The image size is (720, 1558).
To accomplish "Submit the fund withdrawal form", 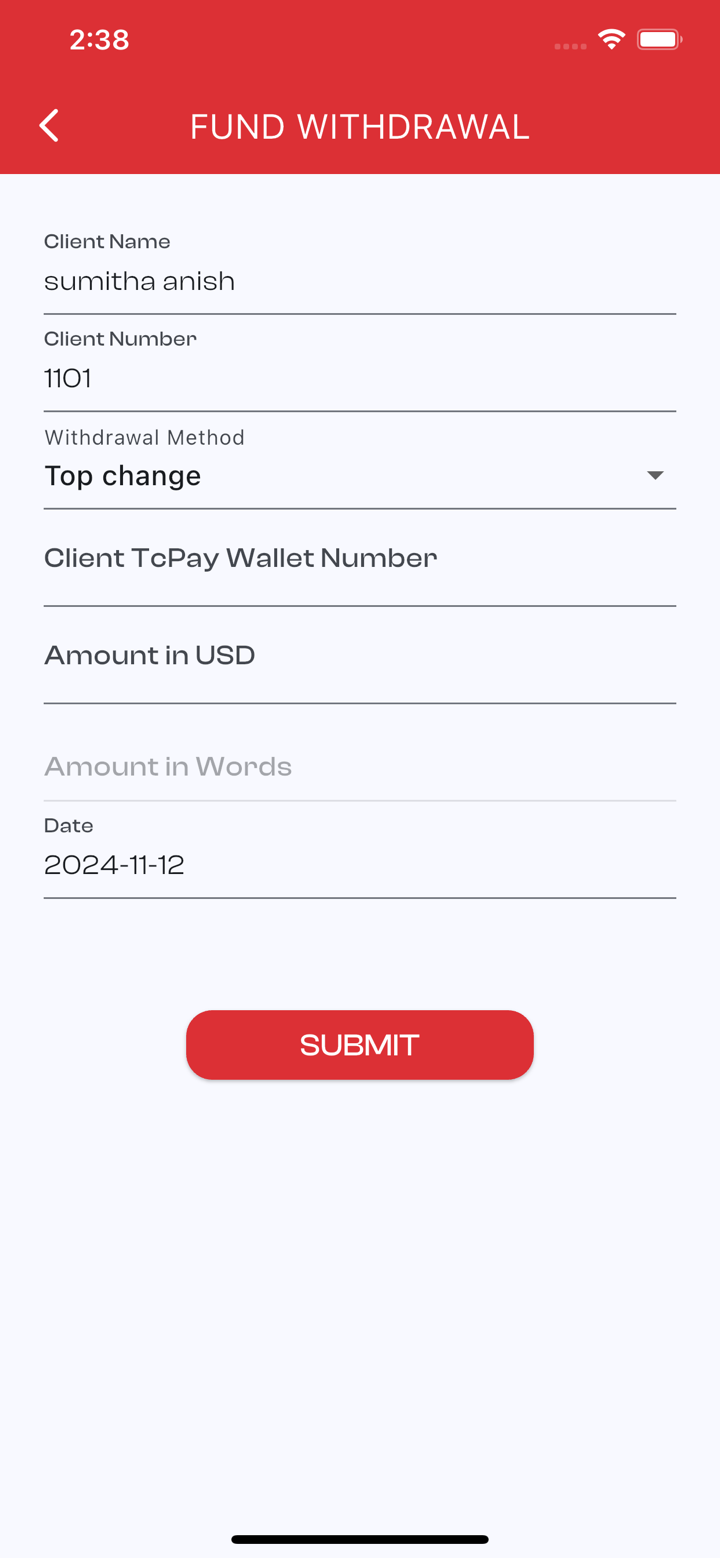I will pyautogui.click(x=359, y=1045).
